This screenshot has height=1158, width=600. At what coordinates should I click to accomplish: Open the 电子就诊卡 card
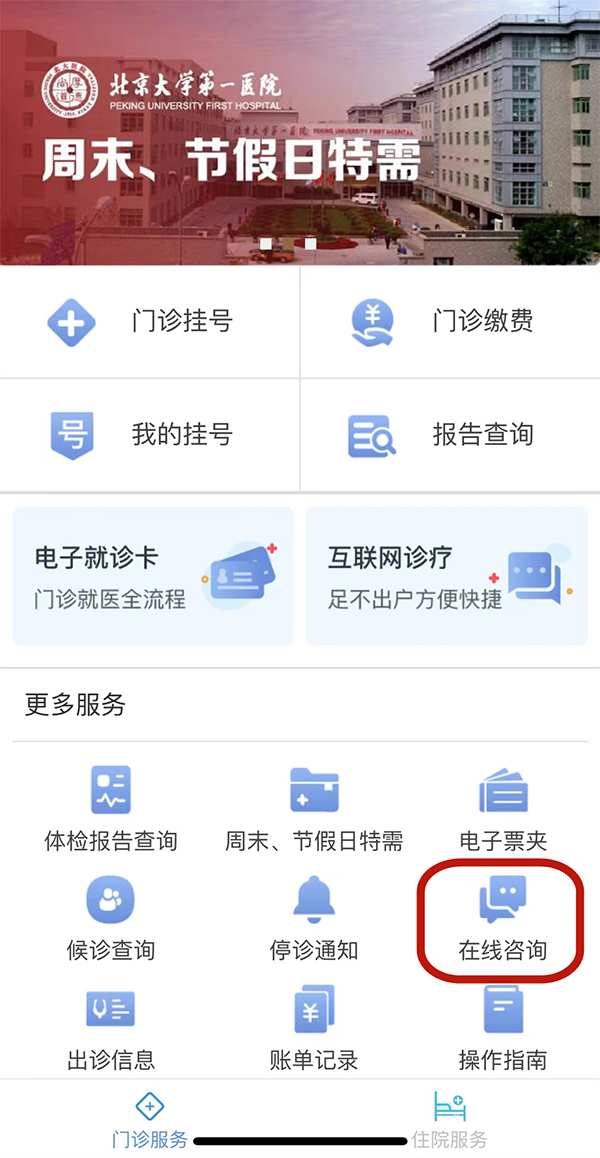153,576
